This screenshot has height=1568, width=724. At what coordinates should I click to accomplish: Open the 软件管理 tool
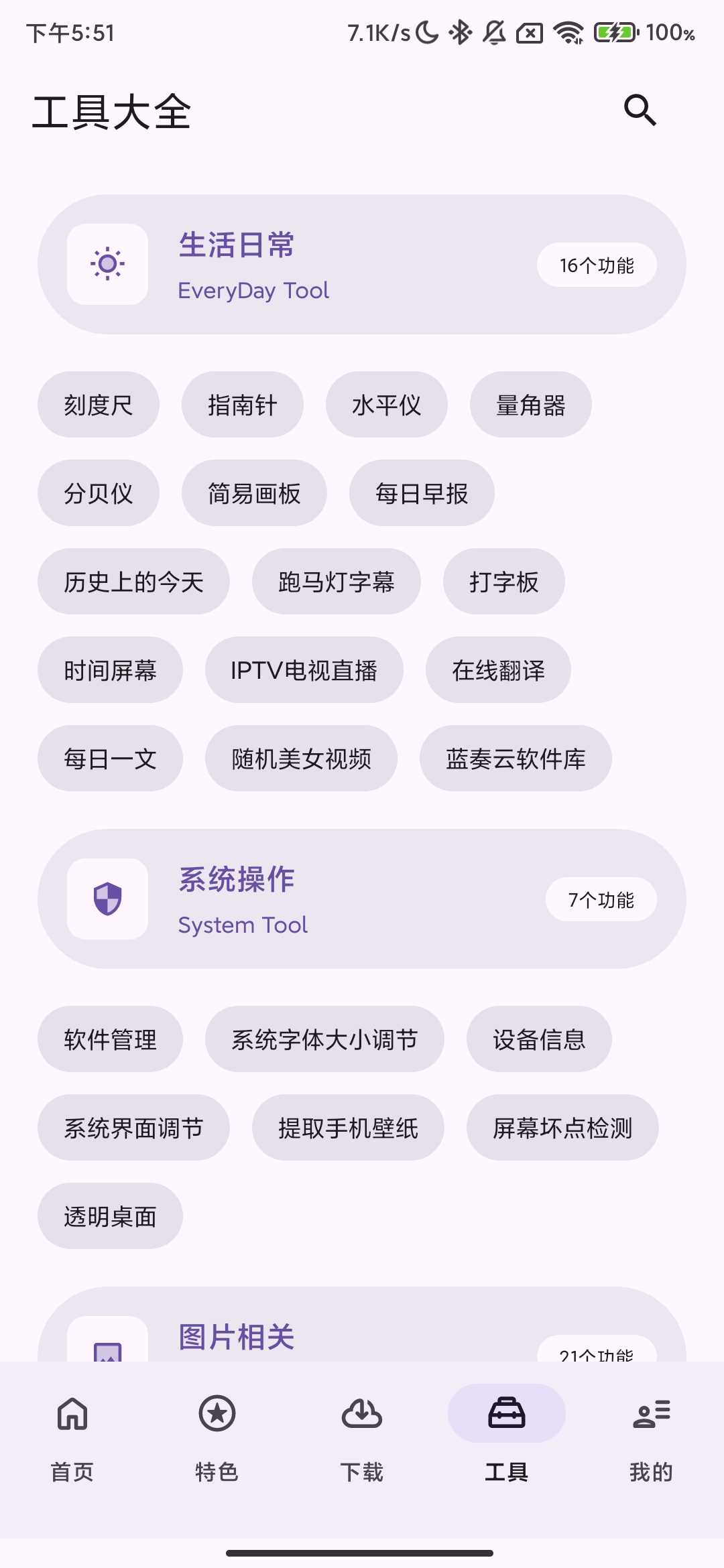110,1039
